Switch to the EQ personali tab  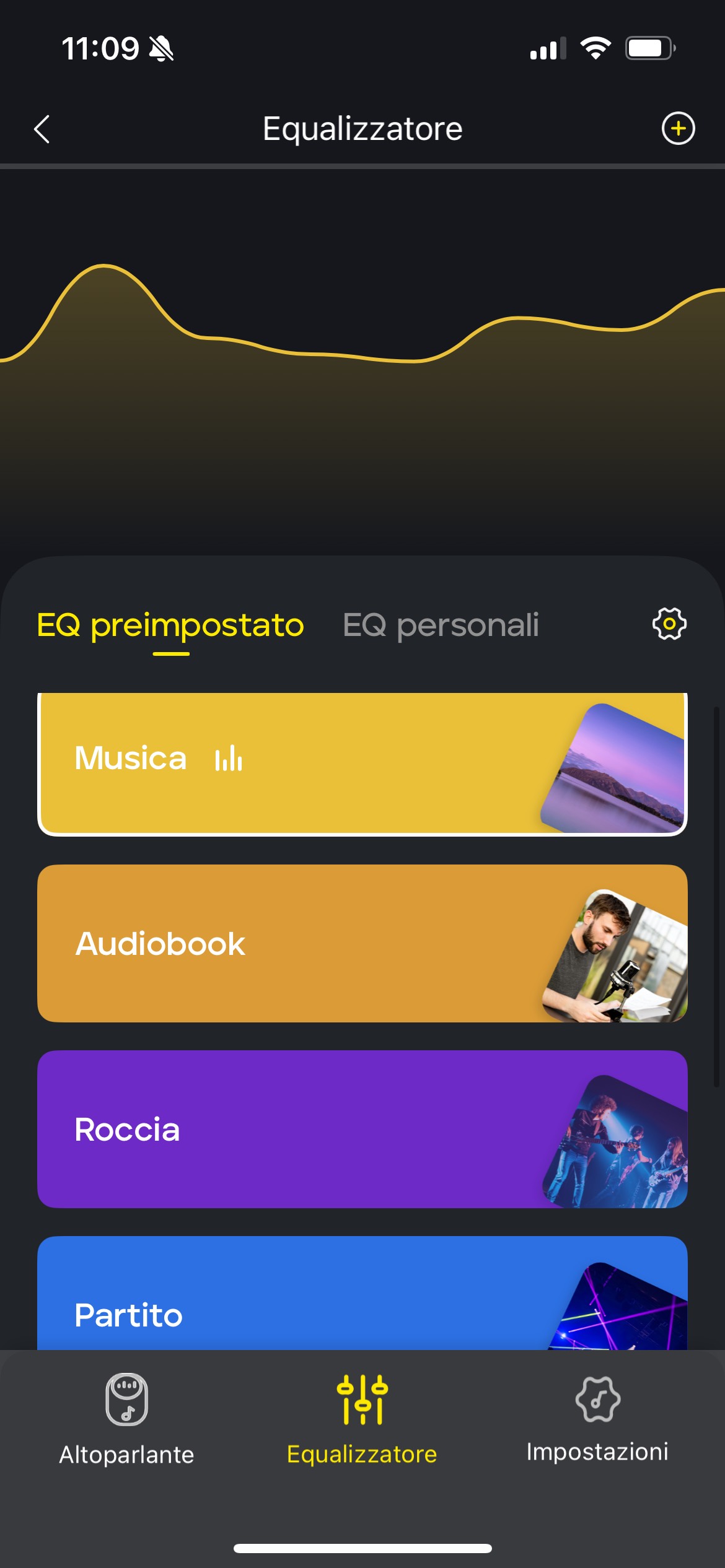[x=441, y=625]
